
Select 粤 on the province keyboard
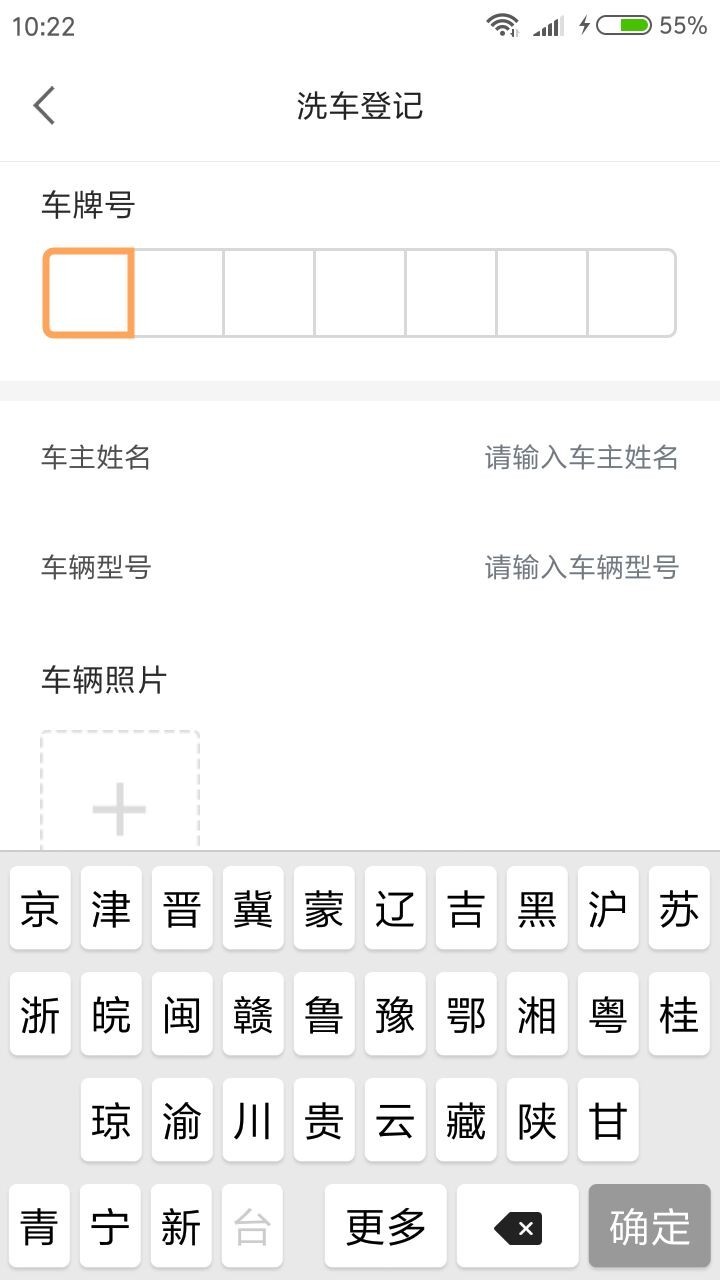click(608, 1014)
